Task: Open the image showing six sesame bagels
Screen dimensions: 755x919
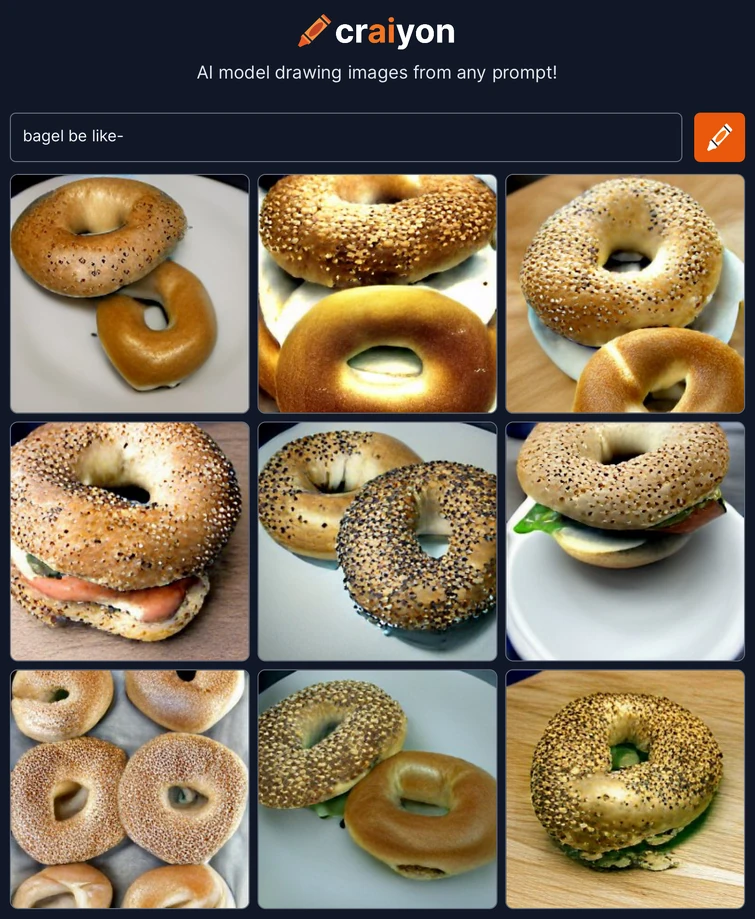Action: point(129,788)
